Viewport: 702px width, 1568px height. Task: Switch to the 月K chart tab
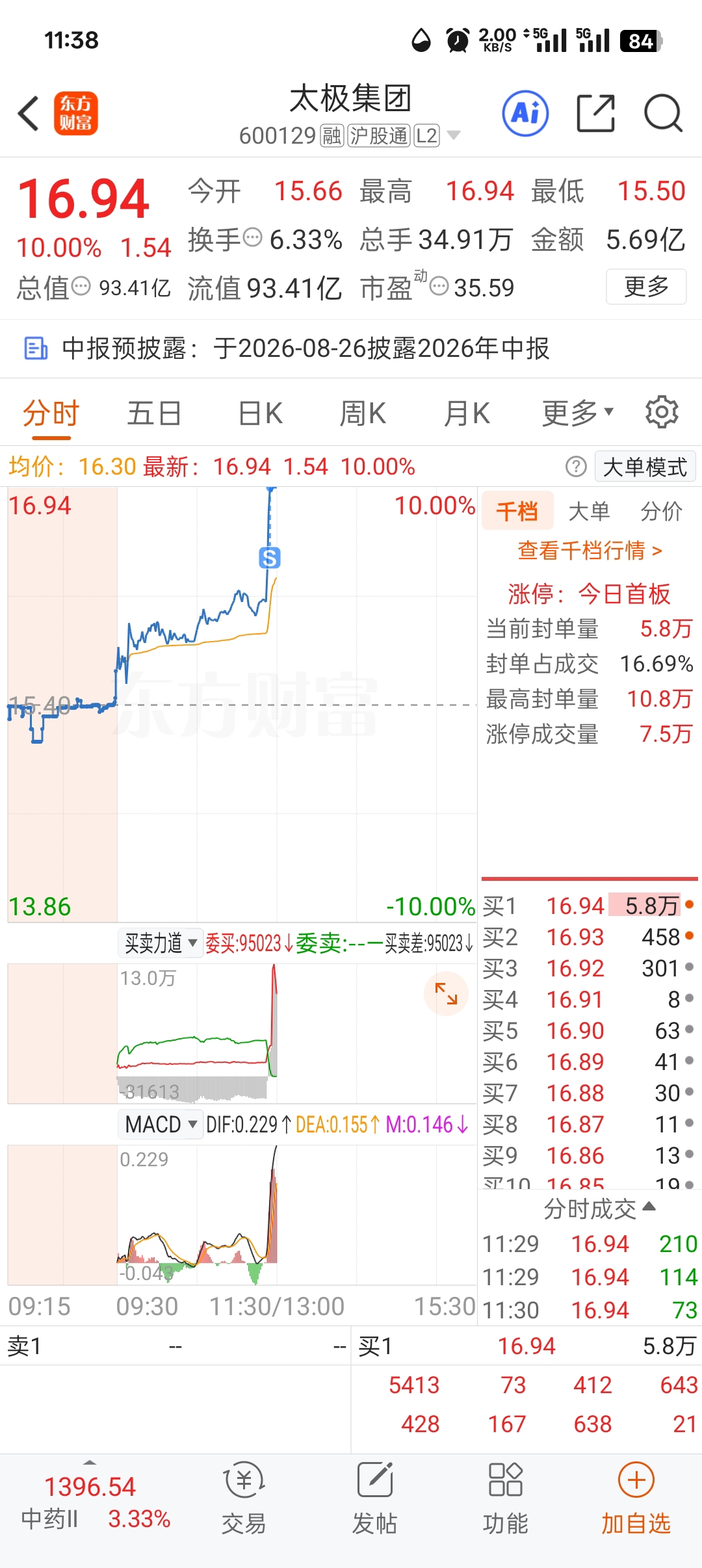(x=467, y=413)
